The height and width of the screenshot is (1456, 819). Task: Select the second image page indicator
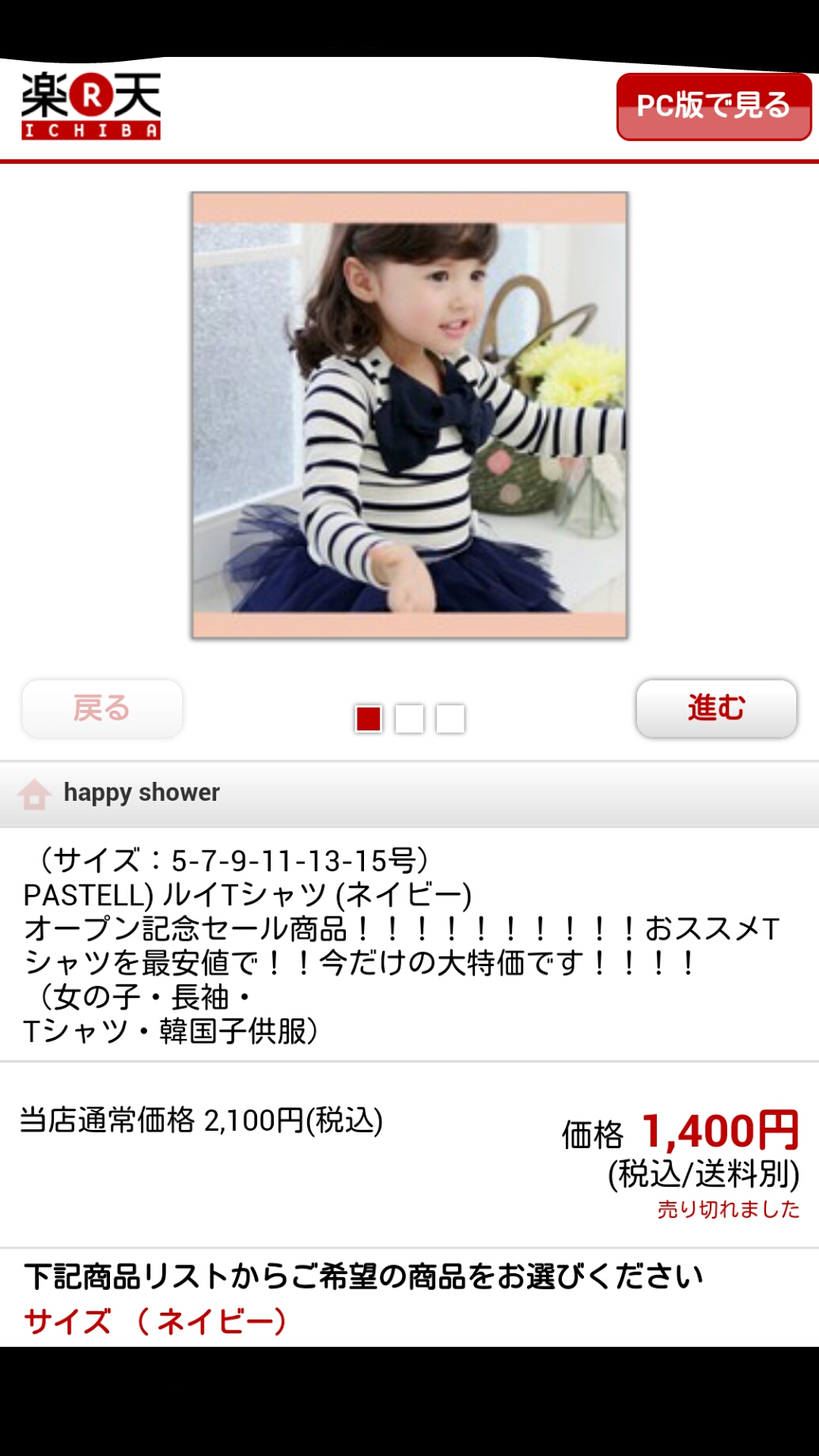click(409, 719)
